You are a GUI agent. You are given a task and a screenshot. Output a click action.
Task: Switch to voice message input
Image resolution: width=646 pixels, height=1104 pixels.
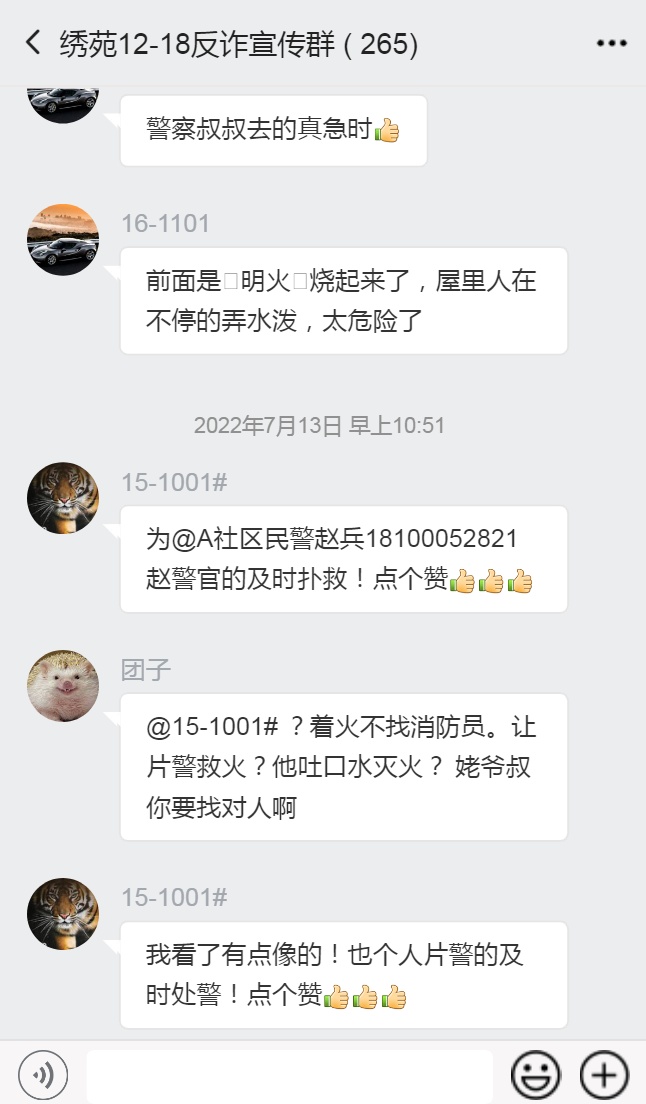(43, 1075)
